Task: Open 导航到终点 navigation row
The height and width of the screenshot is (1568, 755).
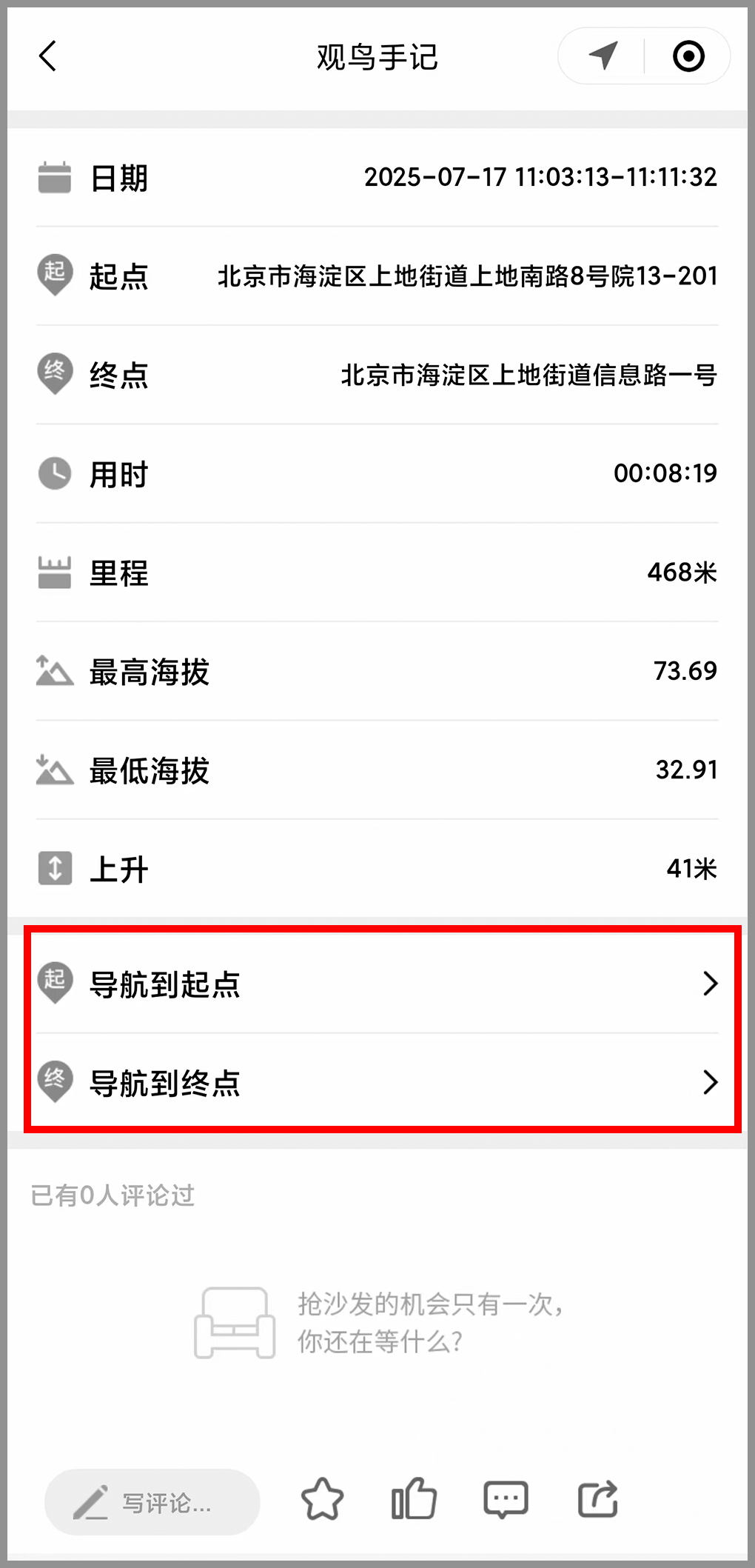Action: [377, 1082]
